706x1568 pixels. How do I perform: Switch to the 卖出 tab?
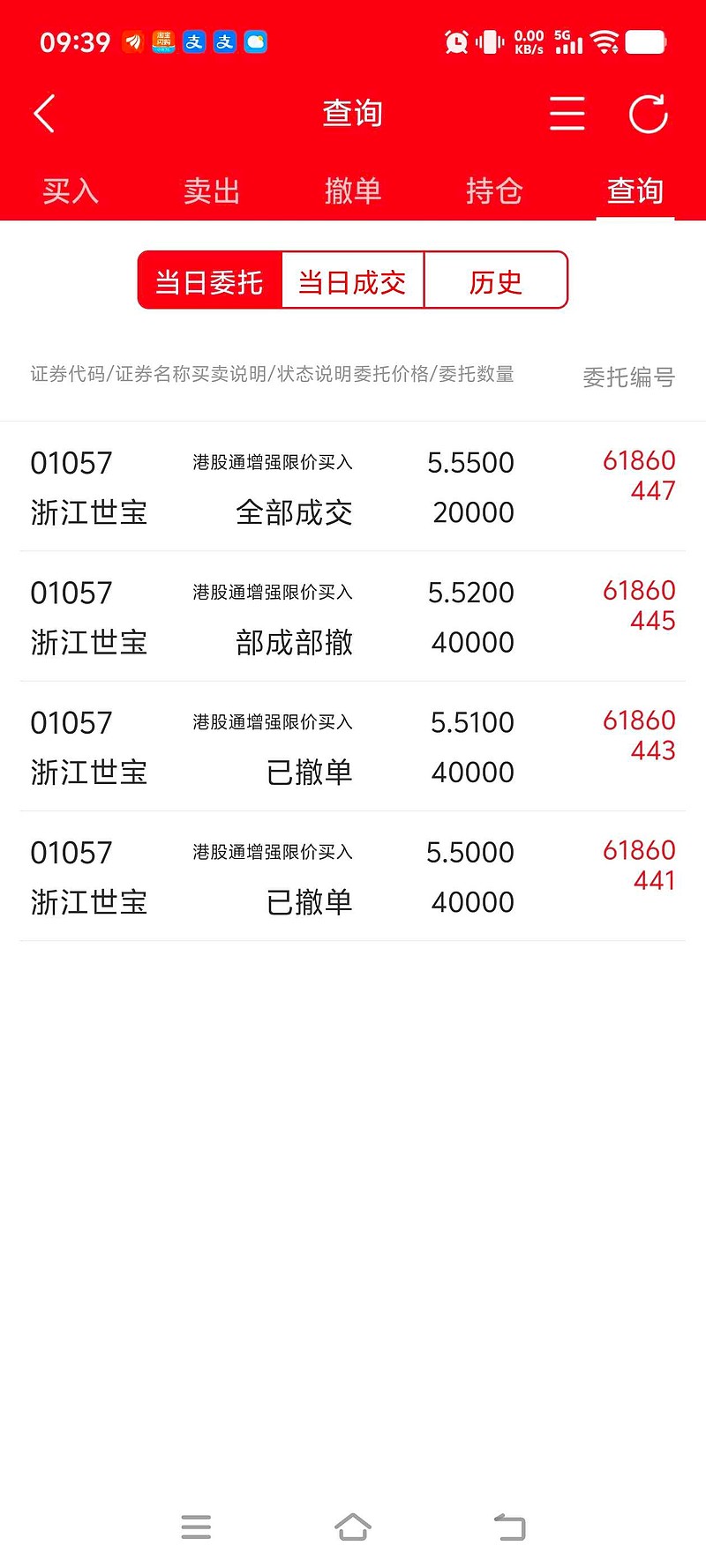click(x=212, y=190)
